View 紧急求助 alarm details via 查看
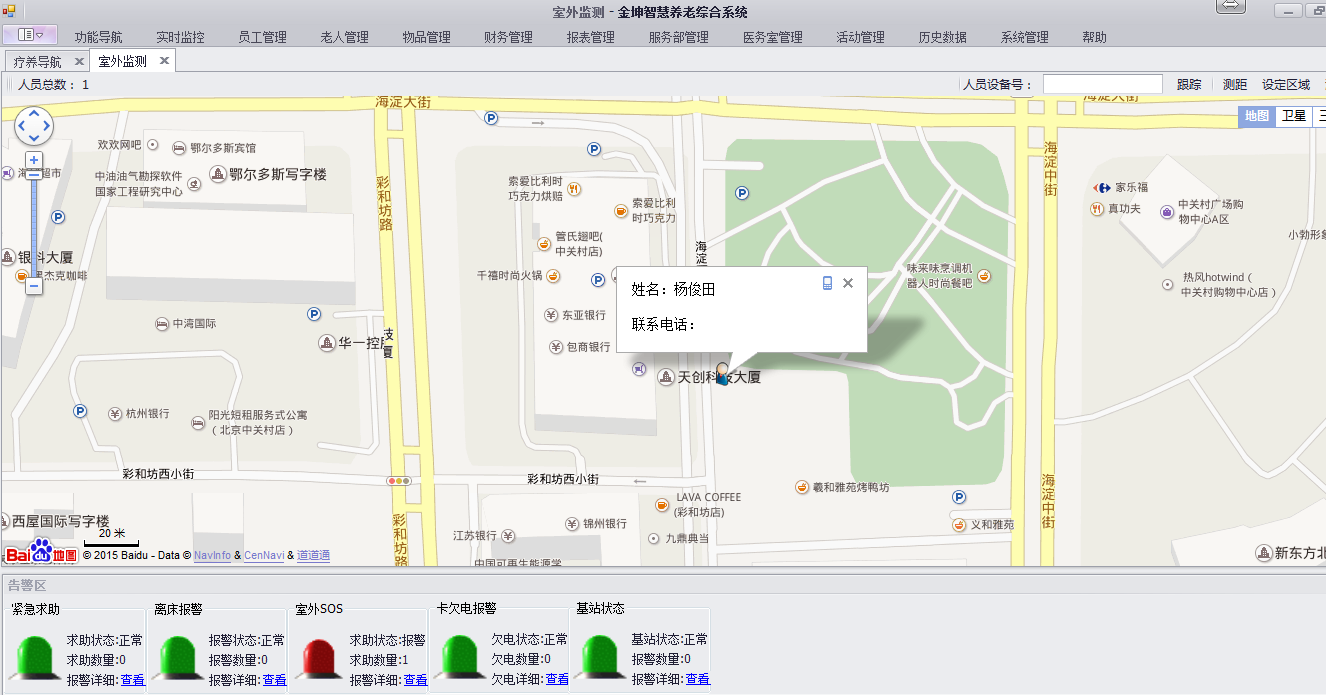Viewport: 1326px width, 695px height. tap(132, 680)
